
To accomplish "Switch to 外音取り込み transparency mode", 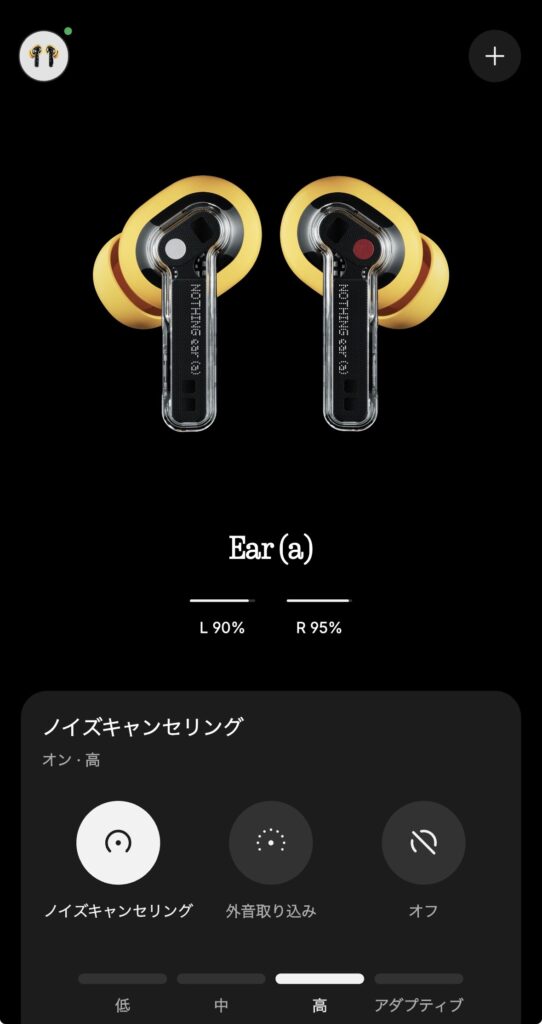I will [271, 843].
